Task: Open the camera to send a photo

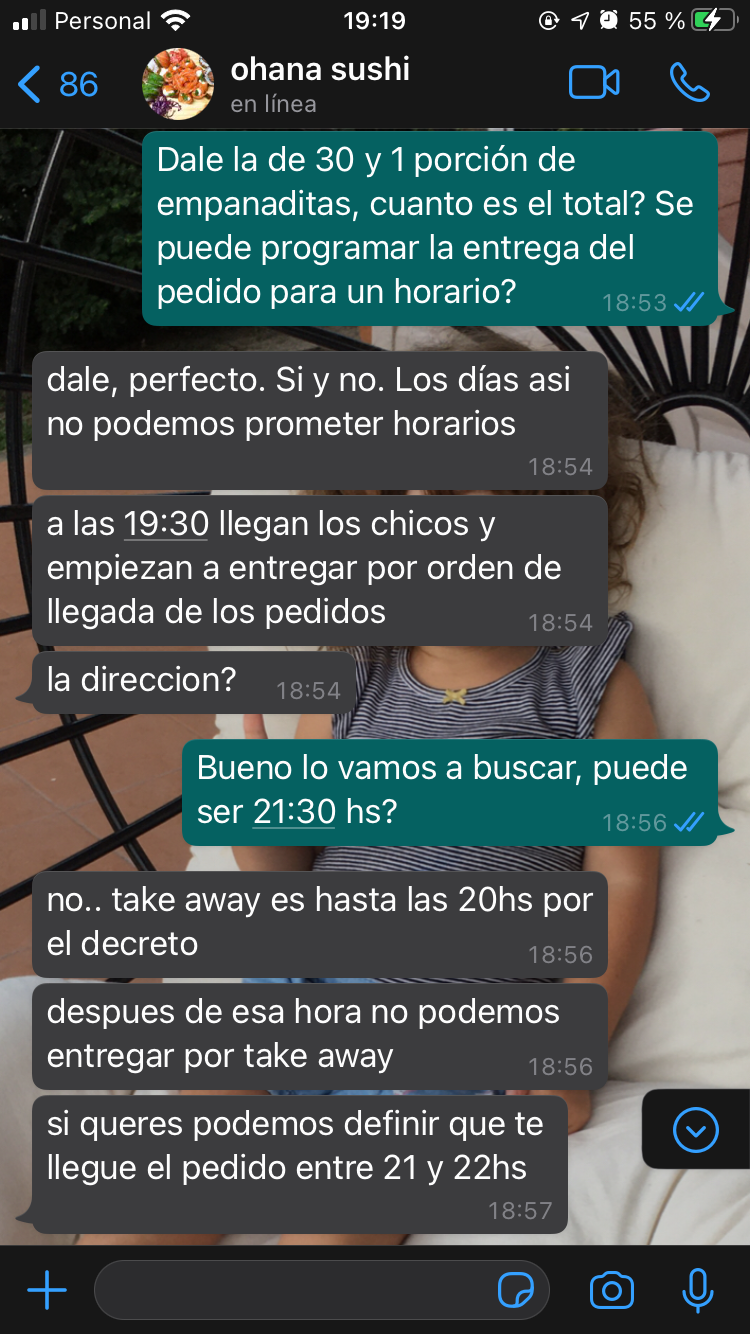Action: click(x=611, y=1291)
